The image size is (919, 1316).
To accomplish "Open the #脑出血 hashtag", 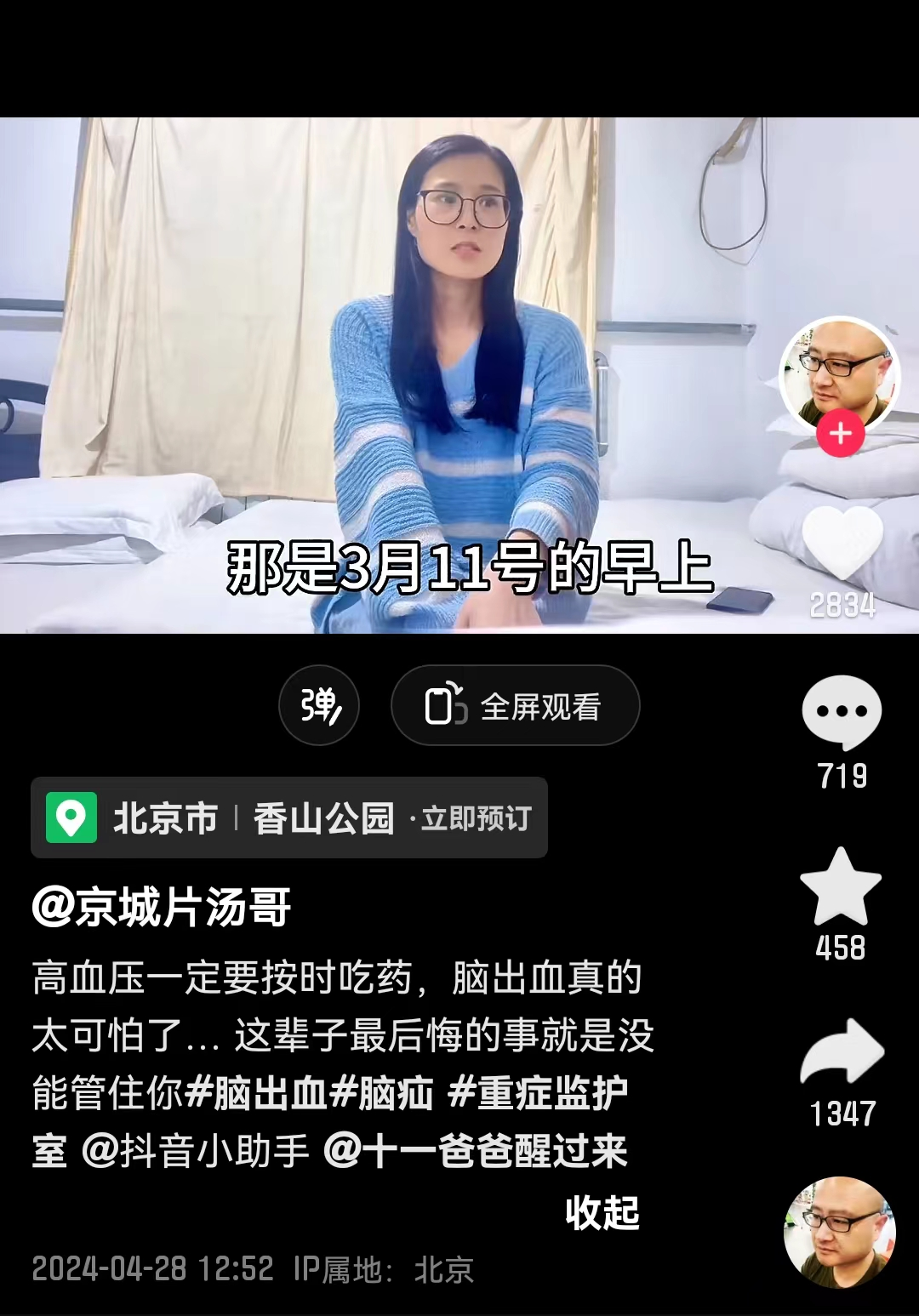I will [x=255, y=1094].
